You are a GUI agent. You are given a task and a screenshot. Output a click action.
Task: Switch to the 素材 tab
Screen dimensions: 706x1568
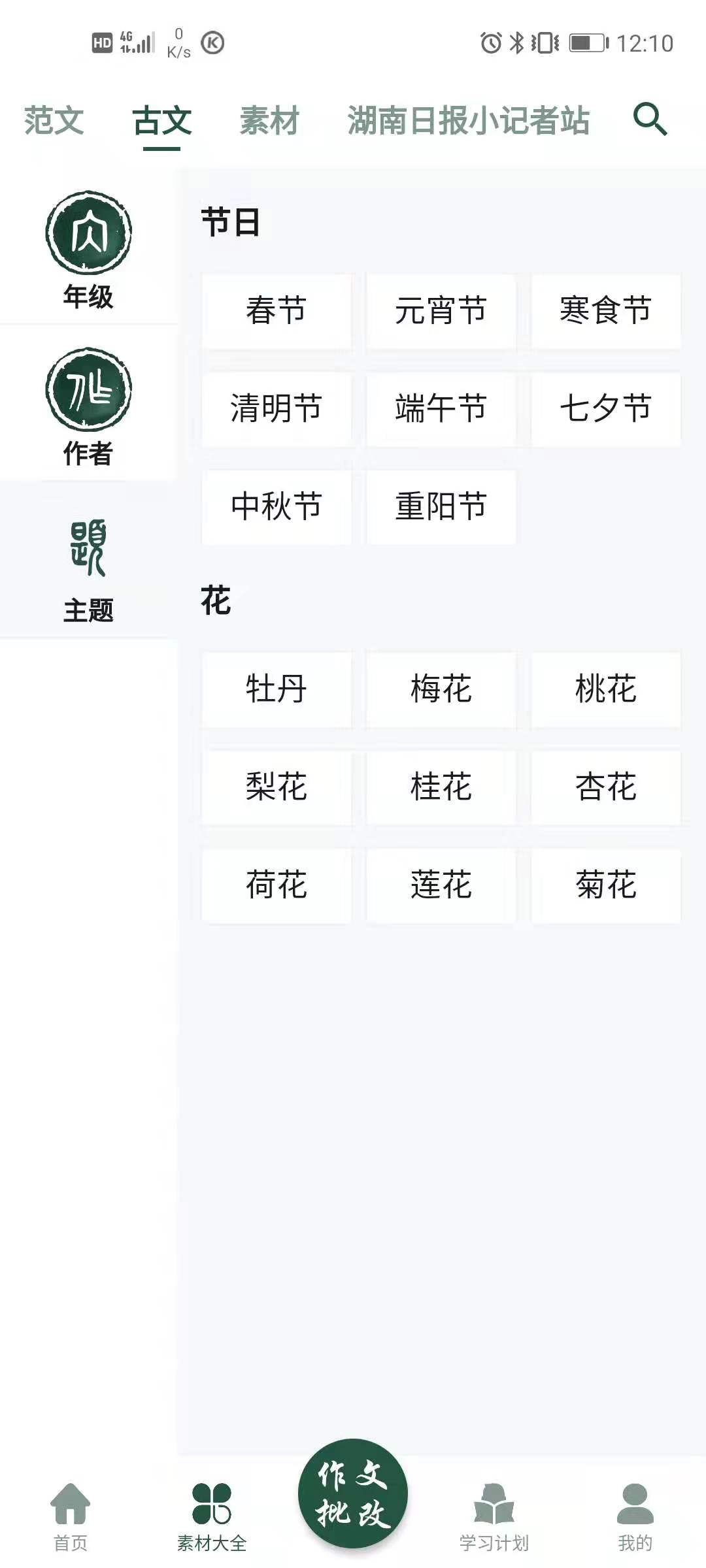point(269,121)
